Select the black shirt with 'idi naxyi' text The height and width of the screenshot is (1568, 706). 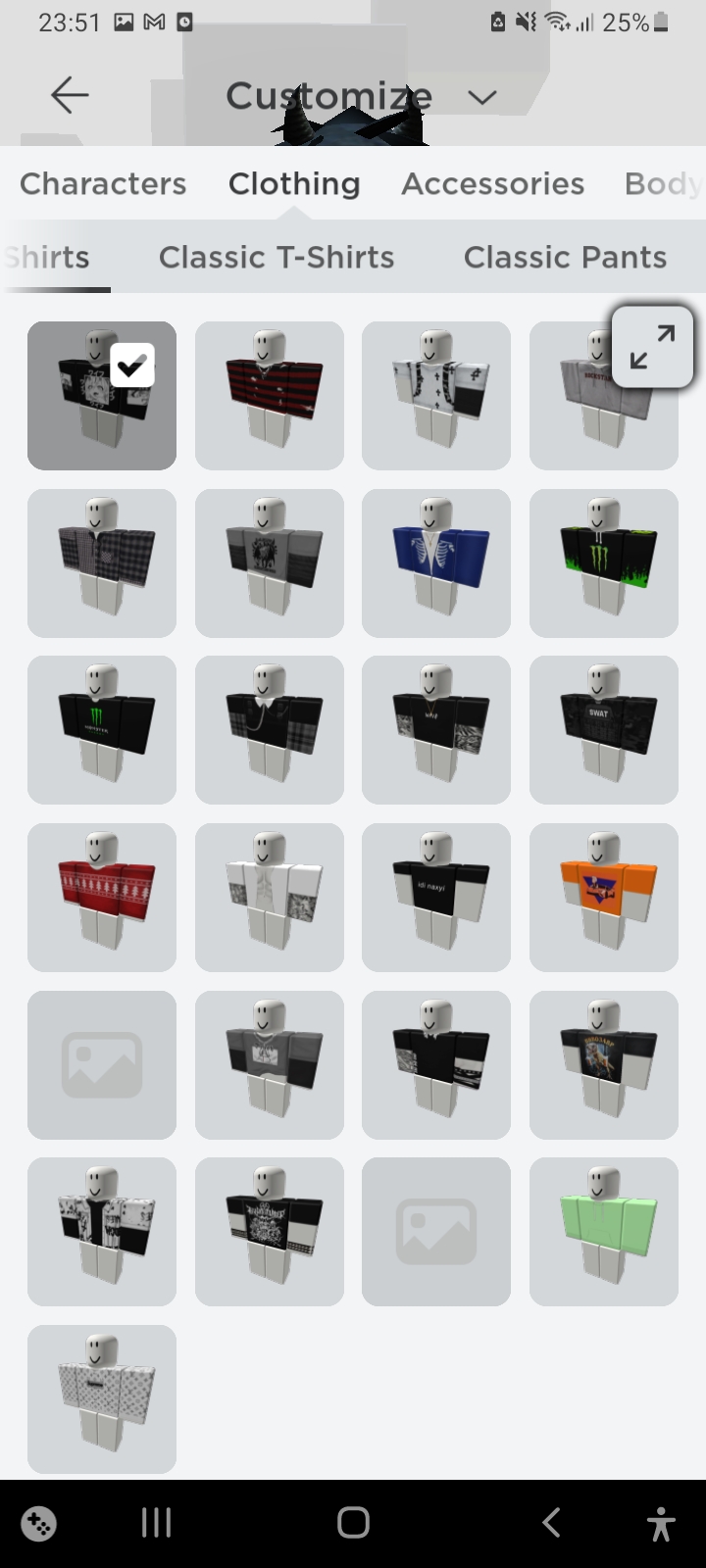click(x=436, y=898)
